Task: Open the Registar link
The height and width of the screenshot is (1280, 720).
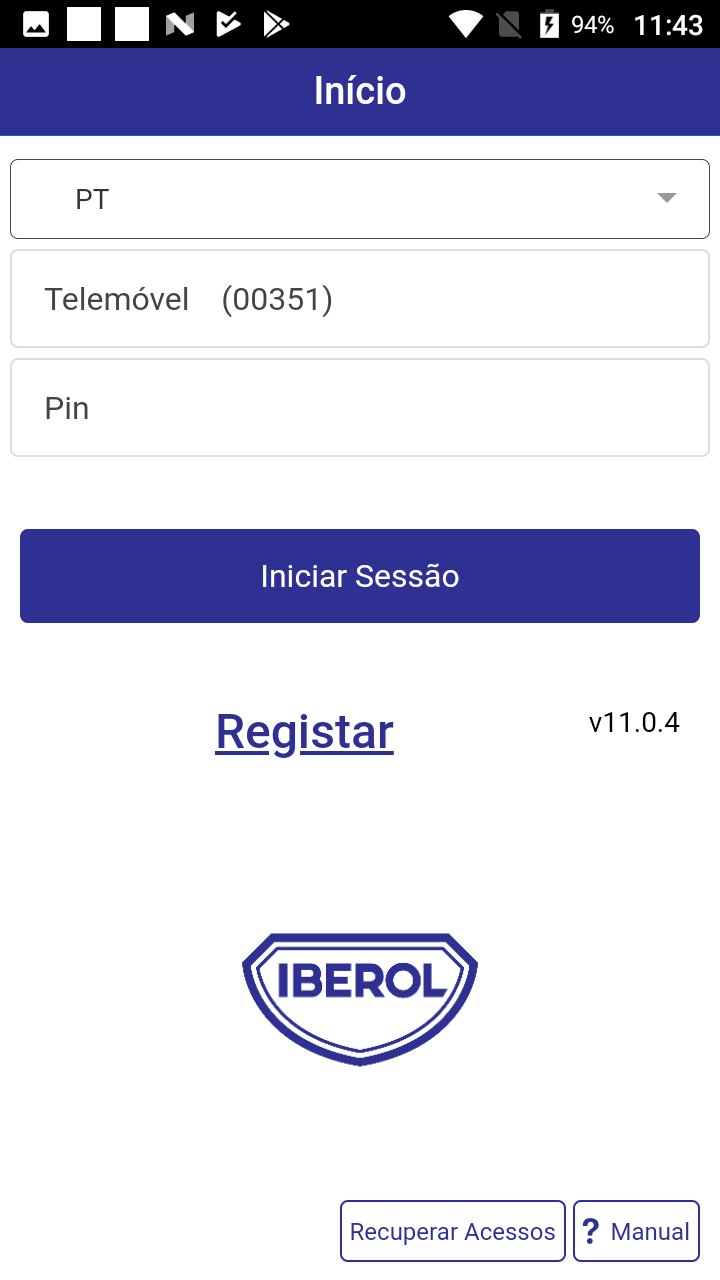Action: [x=304, y=730]
